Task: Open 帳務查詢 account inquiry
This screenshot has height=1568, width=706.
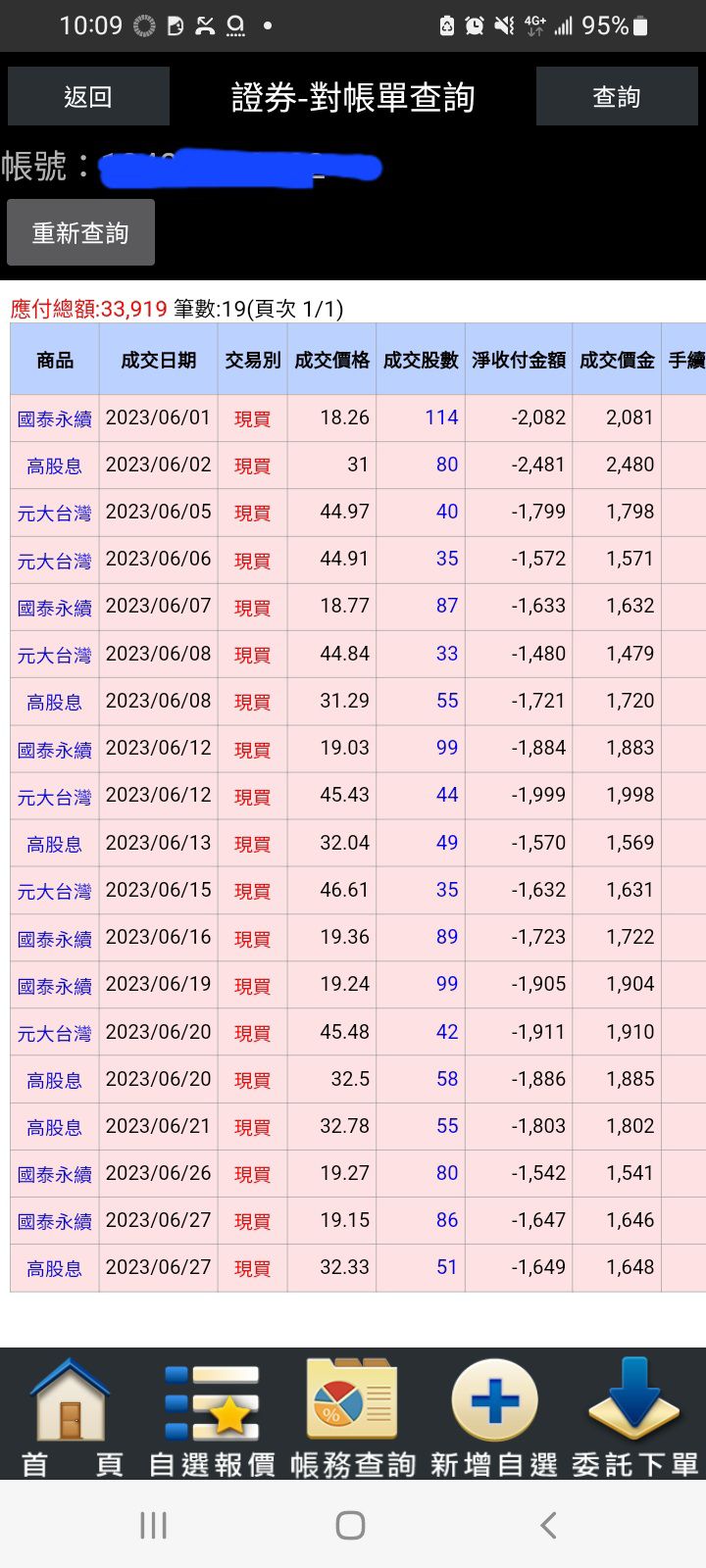Action: tap(352, 1417)
